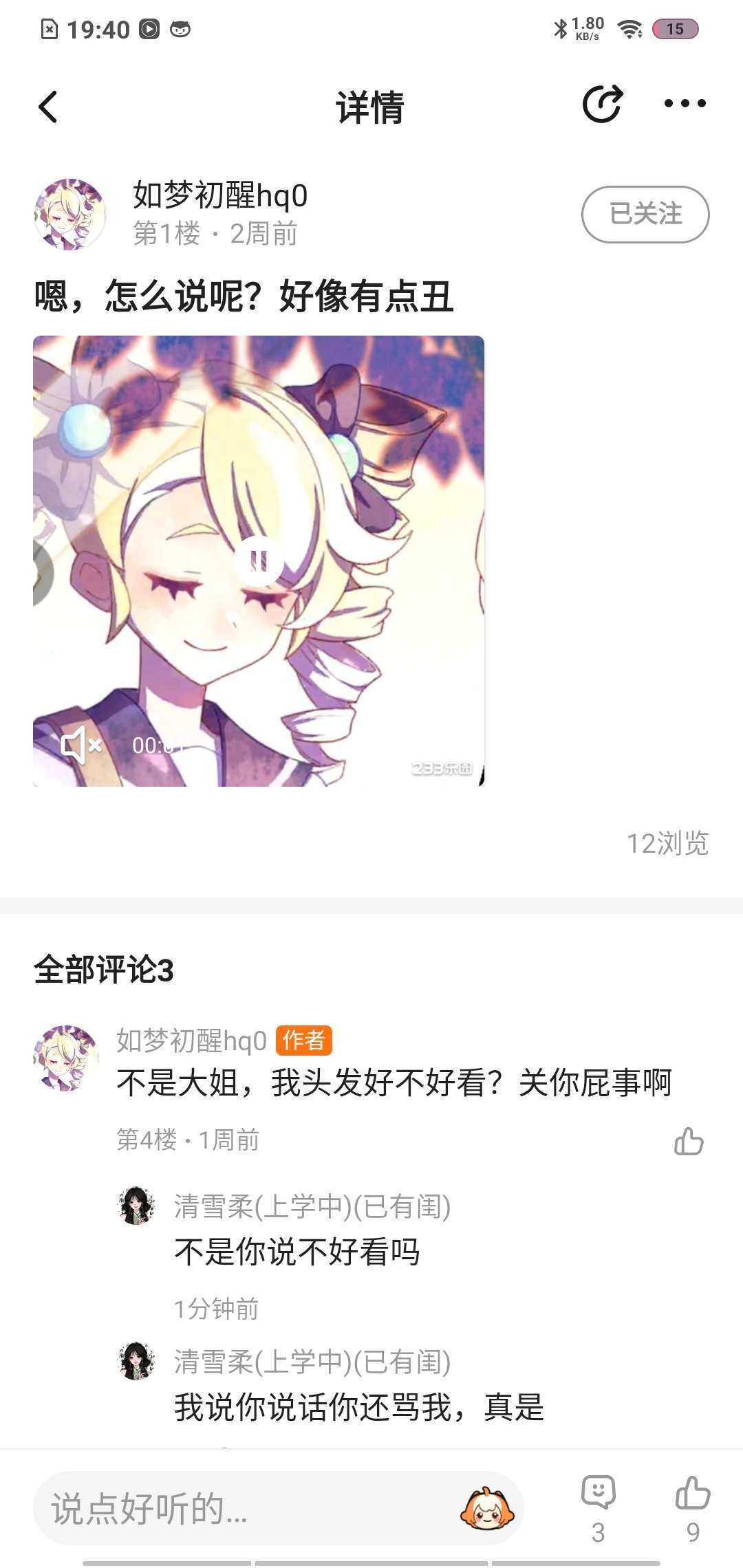Viewport: 743px width, 1568px height.
Task: Tap the 说点好听的 comment input box
Action: pyautogui.click(x=241, y=1509)
